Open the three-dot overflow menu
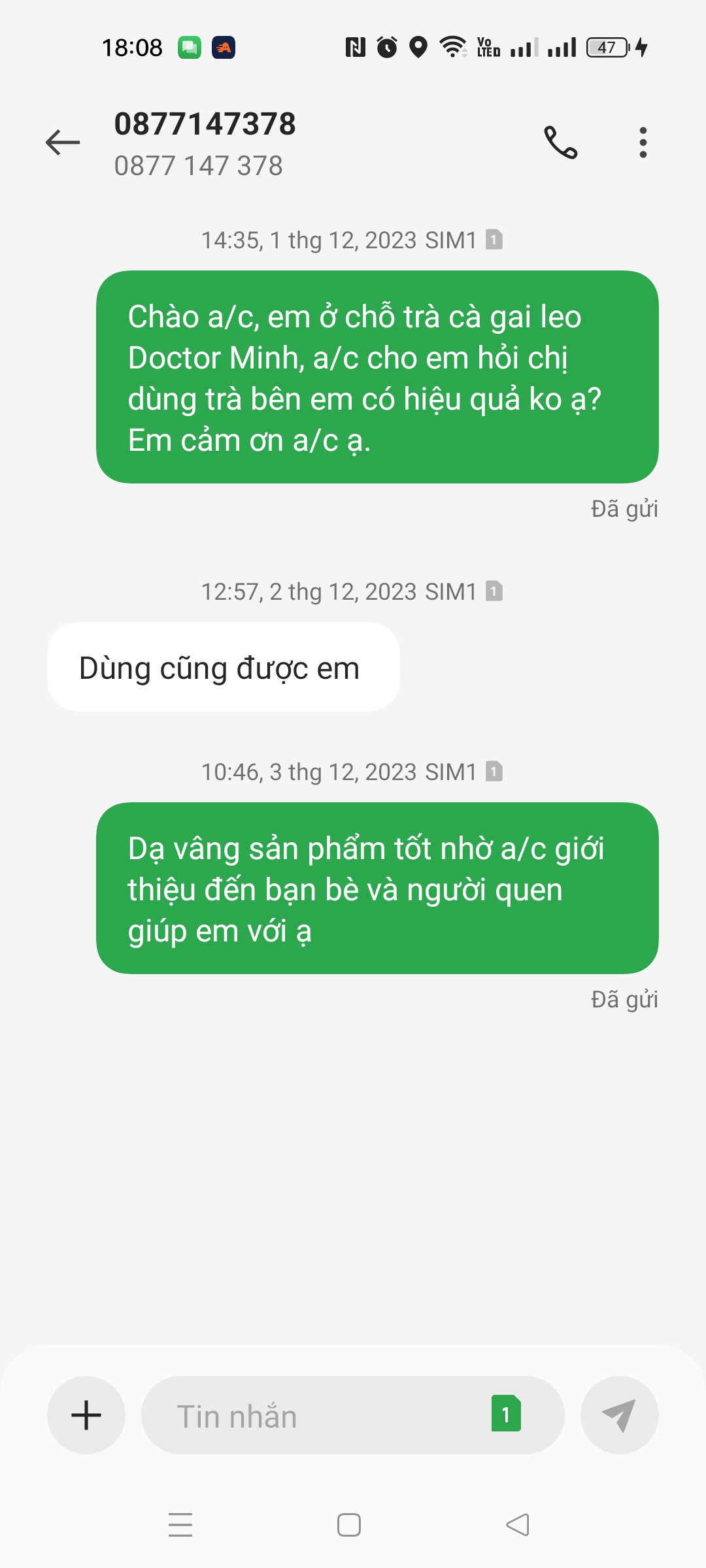The height and width of the screenshot is (1568, 706). [x=643, y=142]
